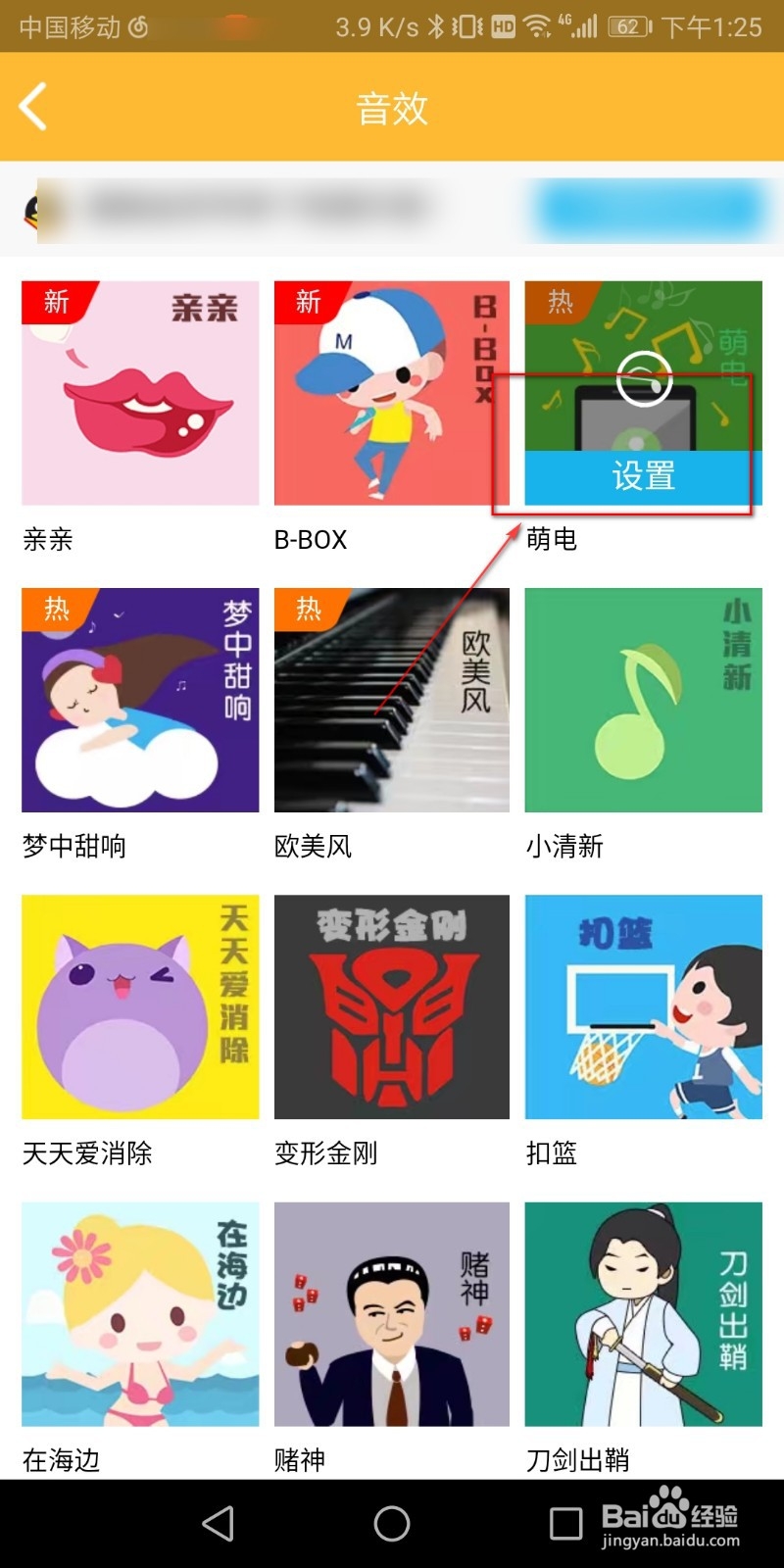Screen dimensions: 784x1568
Task: Open the 梦中甜响 sound effect
Action: coord(140,700)
